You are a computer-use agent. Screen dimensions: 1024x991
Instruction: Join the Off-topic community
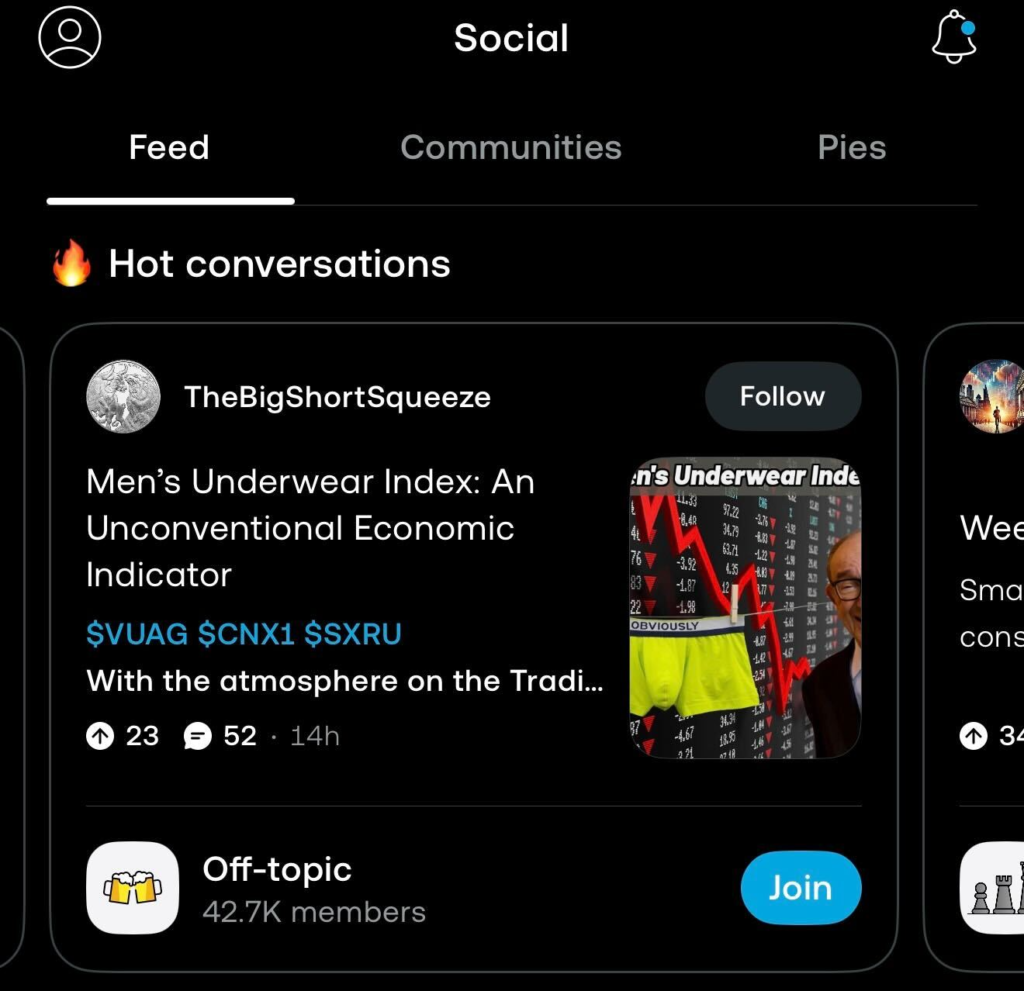click(800, 887)
